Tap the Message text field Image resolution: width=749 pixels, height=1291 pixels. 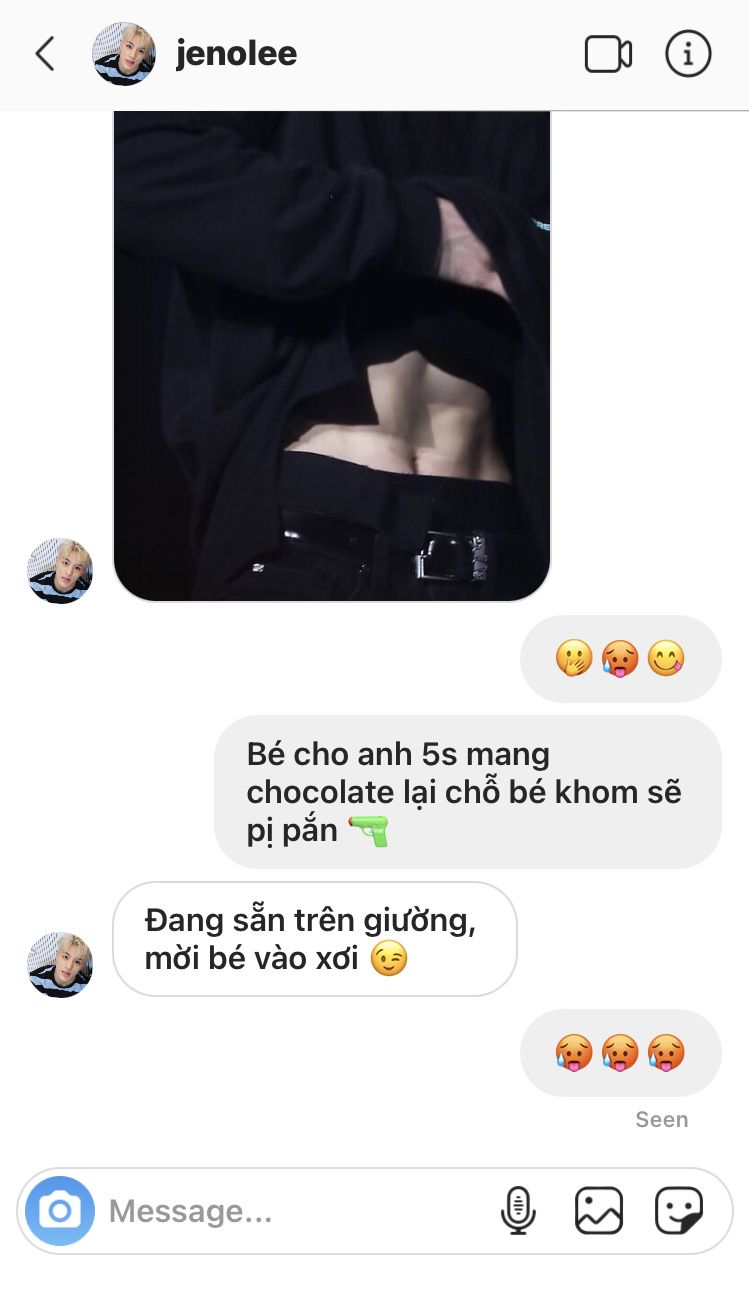tap(295, 1211)
